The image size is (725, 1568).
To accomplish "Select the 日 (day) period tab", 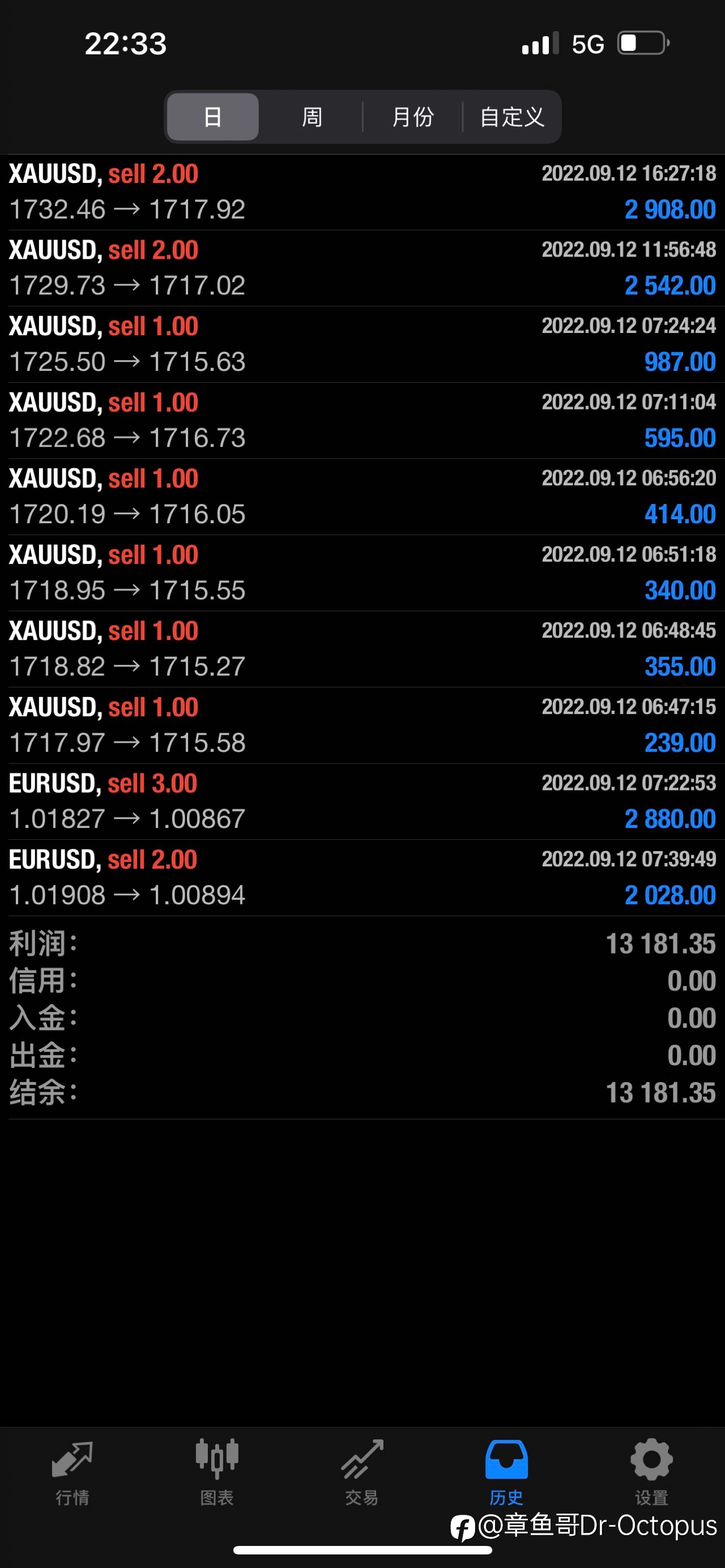I will [x=212, y=117].
